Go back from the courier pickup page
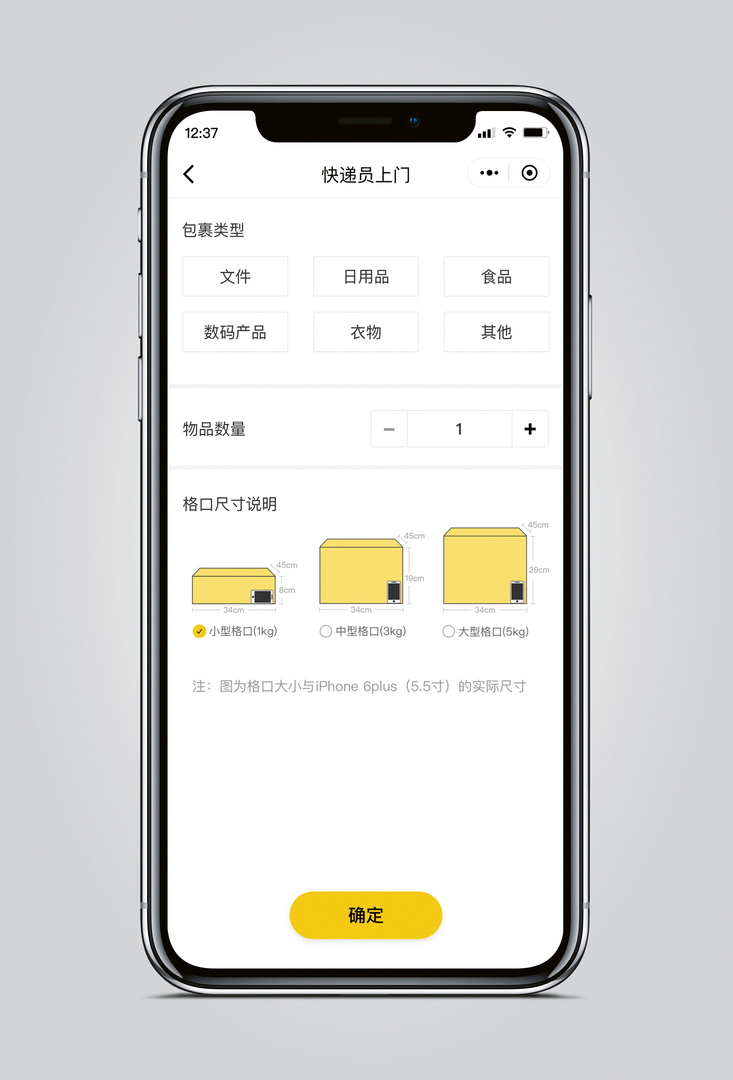 [189, 174]
